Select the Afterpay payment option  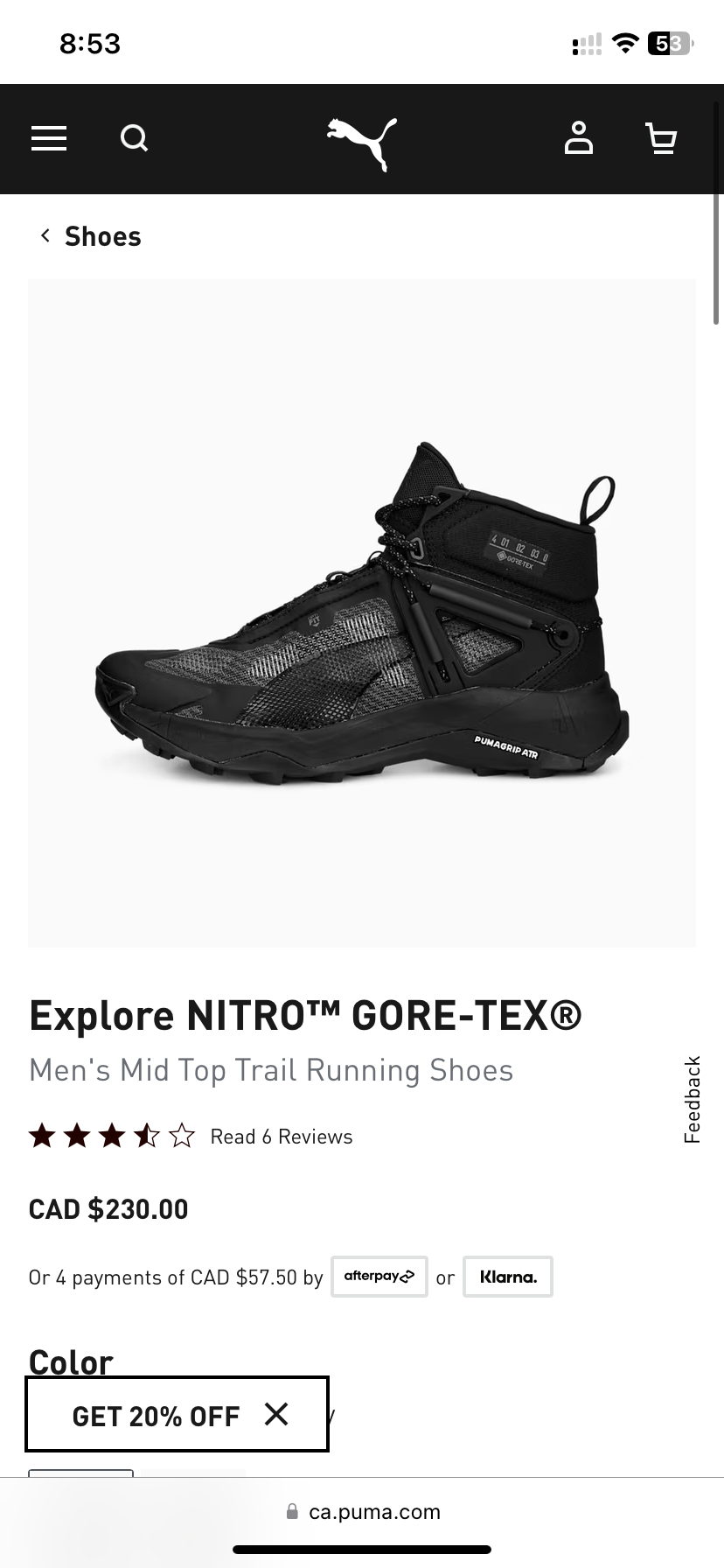pos(379,1277)
